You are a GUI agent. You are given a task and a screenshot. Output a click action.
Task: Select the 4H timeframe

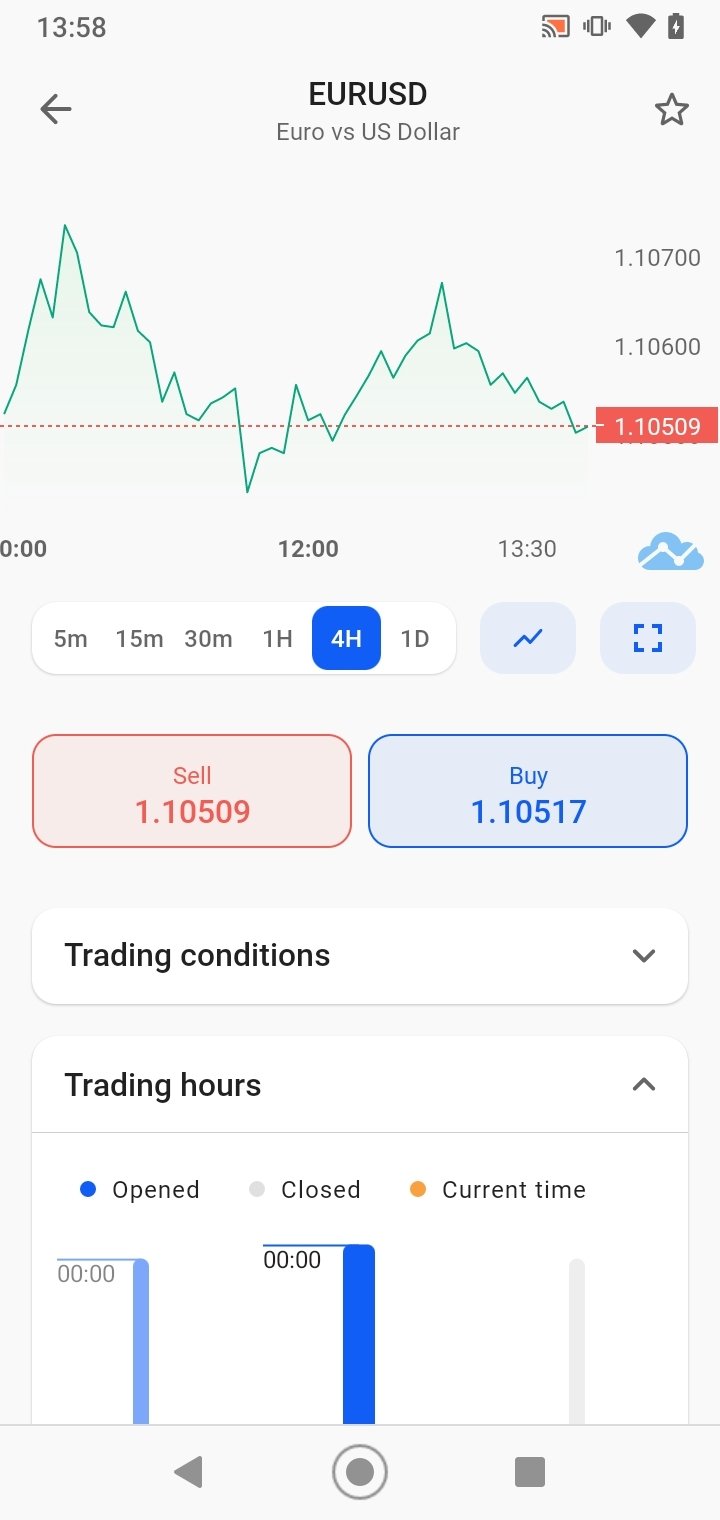point(346,638)
